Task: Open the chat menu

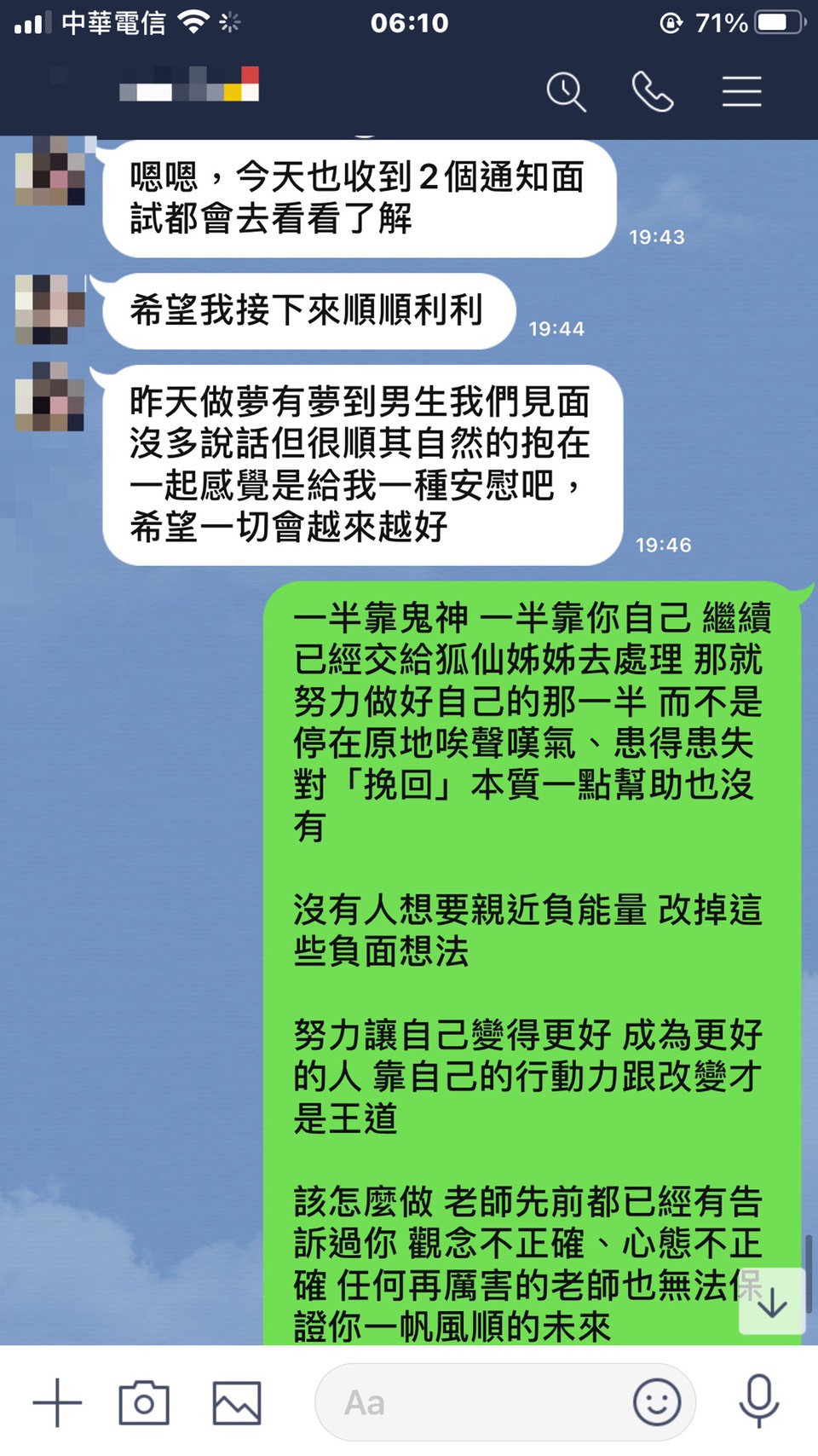Action: 741,91
